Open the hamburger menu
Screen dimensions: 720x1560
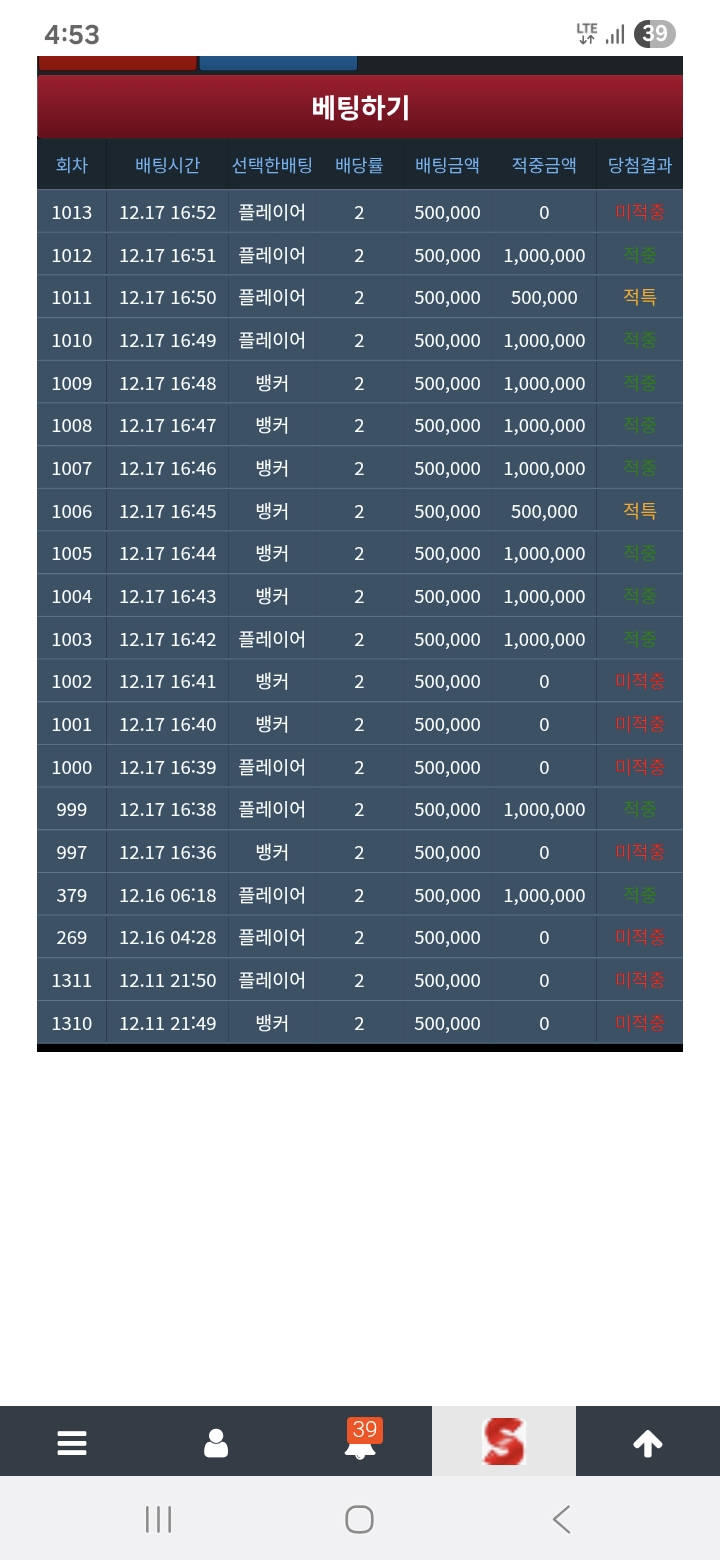(x=72, y=1443)
